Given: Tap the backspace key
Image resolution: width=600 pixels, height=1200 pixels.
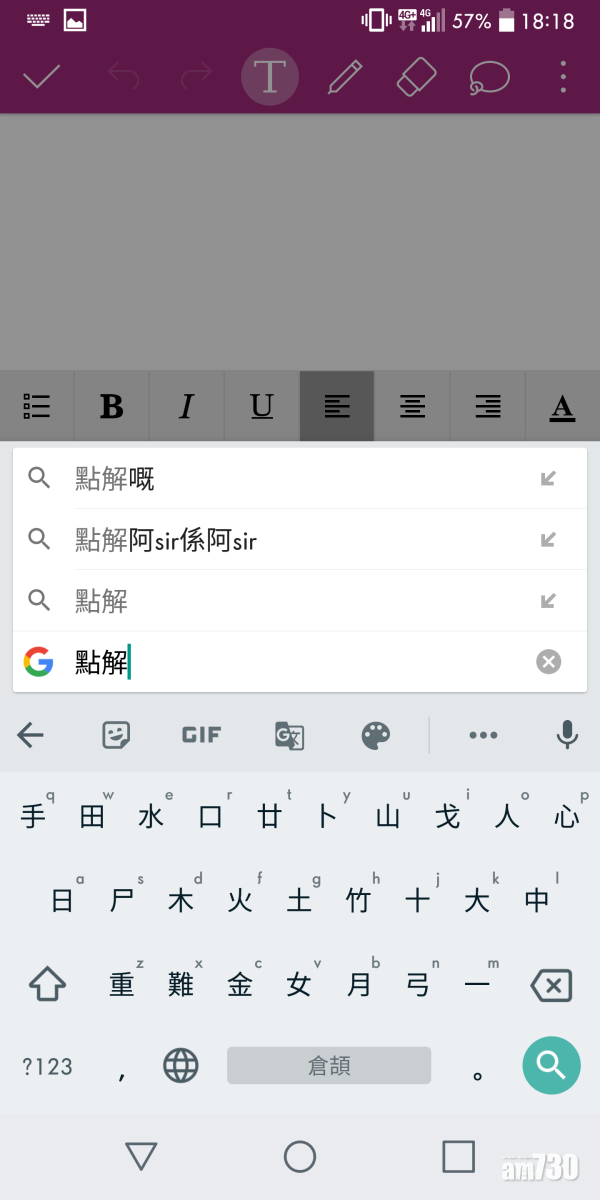Looking at the screenshot, I should (x=551, y=985).
